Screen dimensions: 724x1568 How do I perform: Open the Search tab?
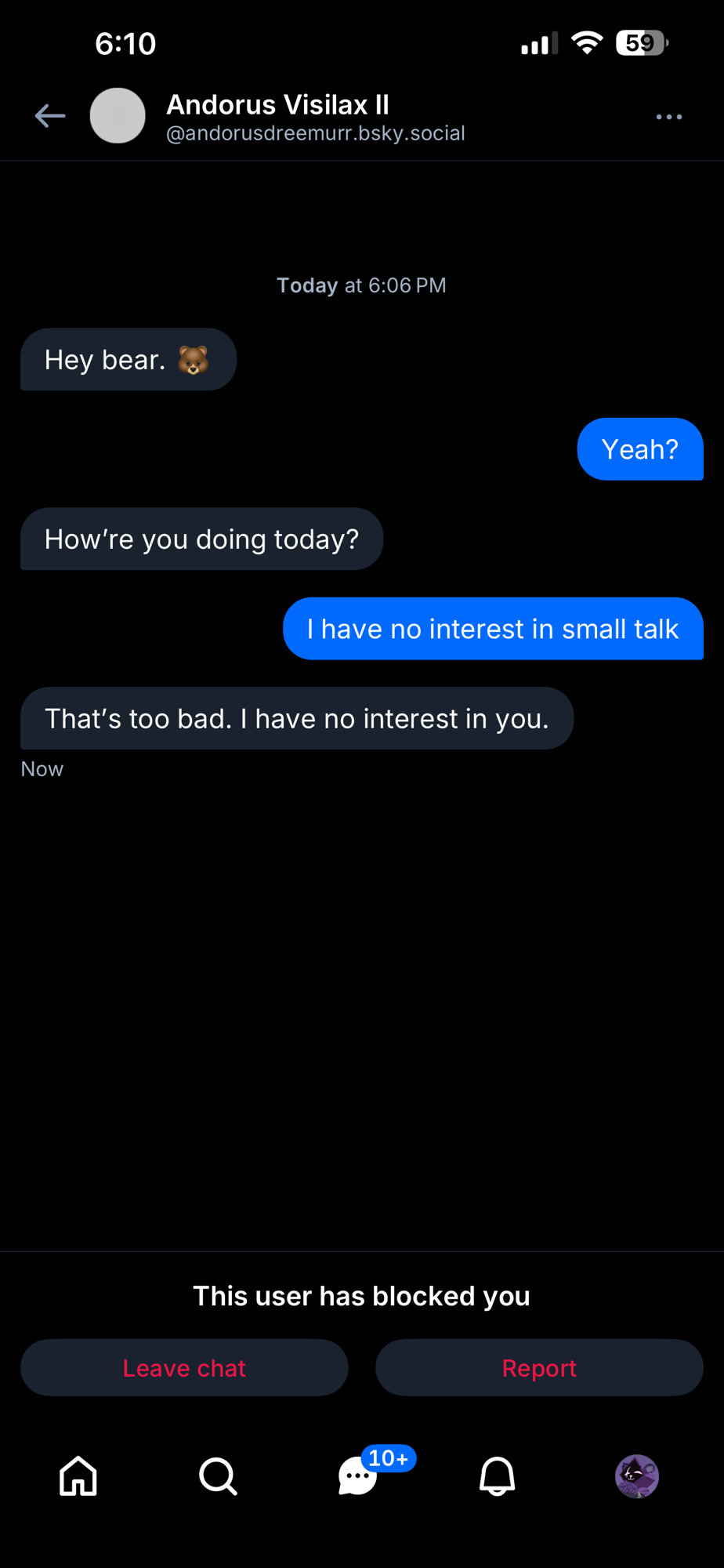218,1476
